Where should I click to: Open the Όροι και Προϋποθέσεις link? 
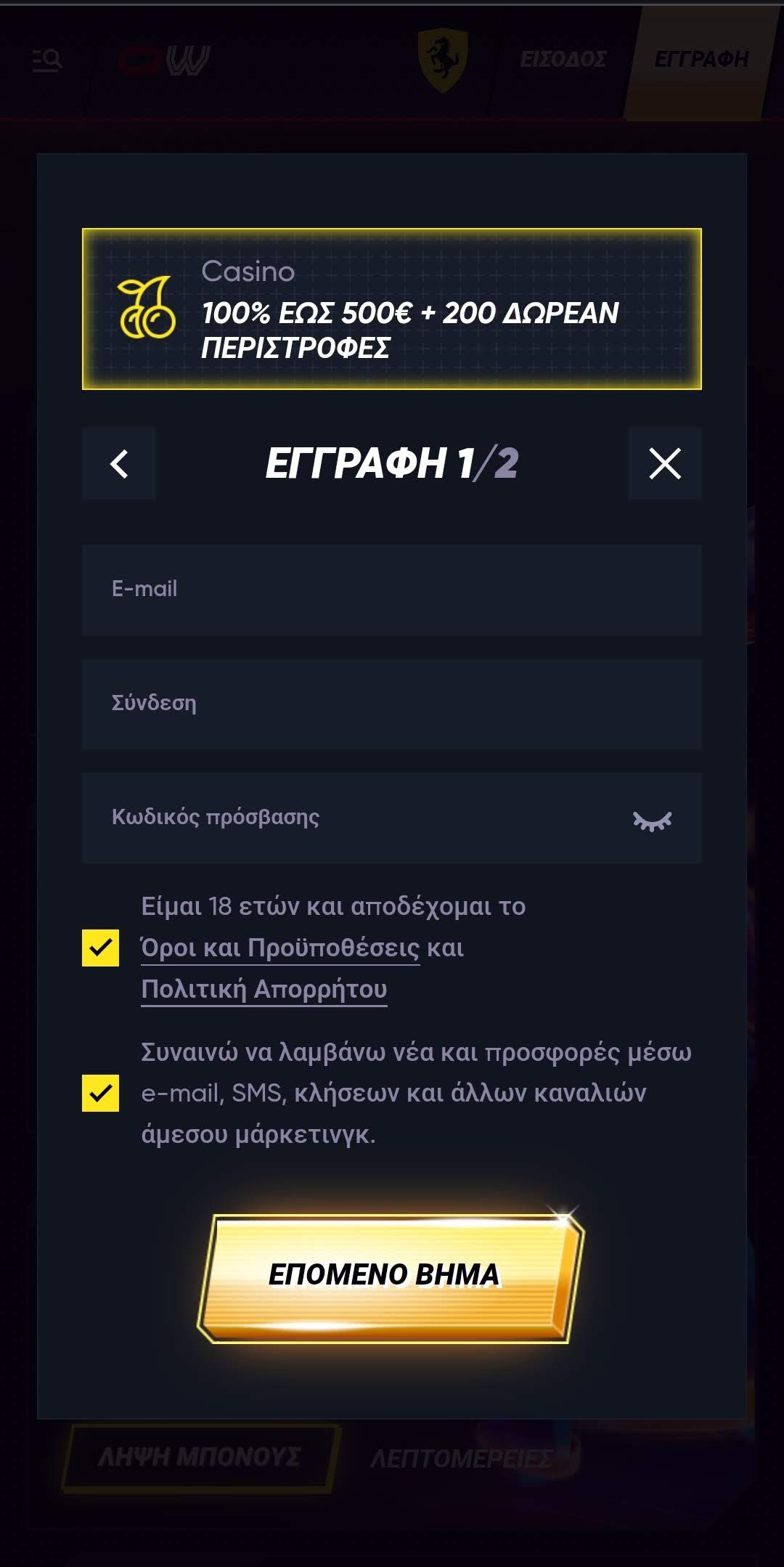[x=280, y=948]
